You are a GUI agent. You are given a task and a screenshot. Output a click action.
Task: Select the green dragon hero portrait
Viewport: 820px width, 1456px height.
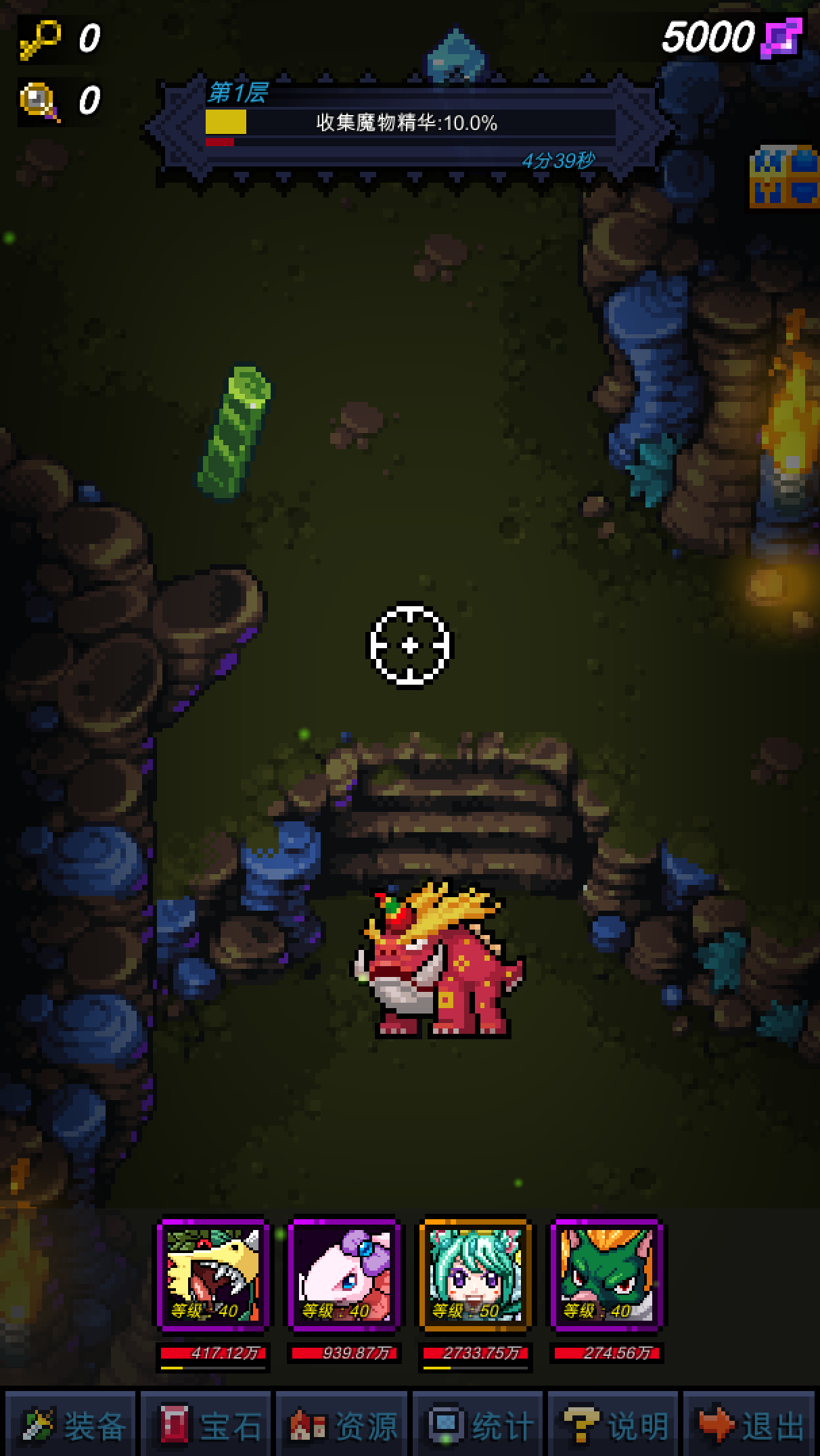(x=606, y=1275)
